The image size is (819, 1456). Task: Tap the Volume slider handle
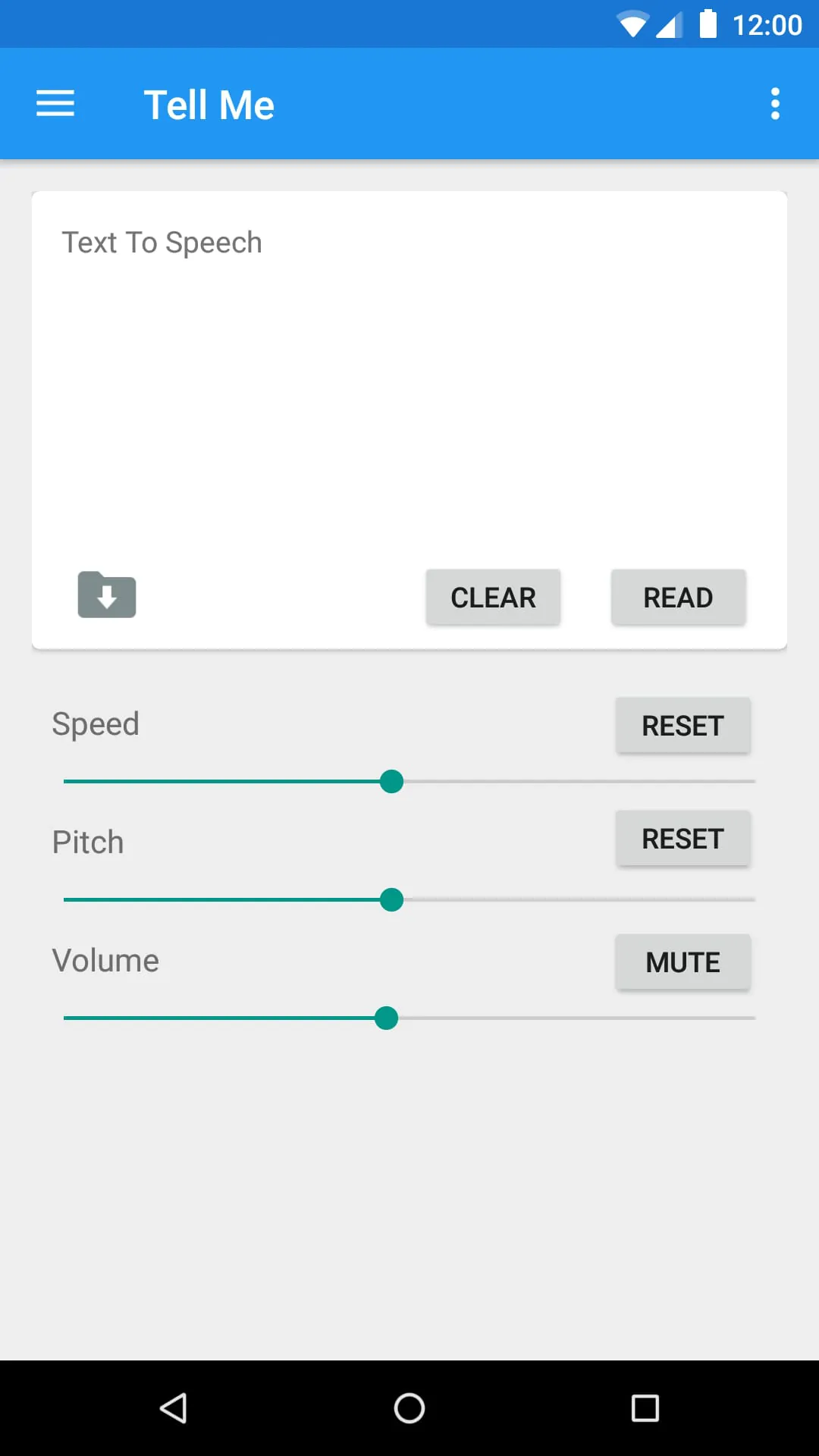click(387, 1018)
